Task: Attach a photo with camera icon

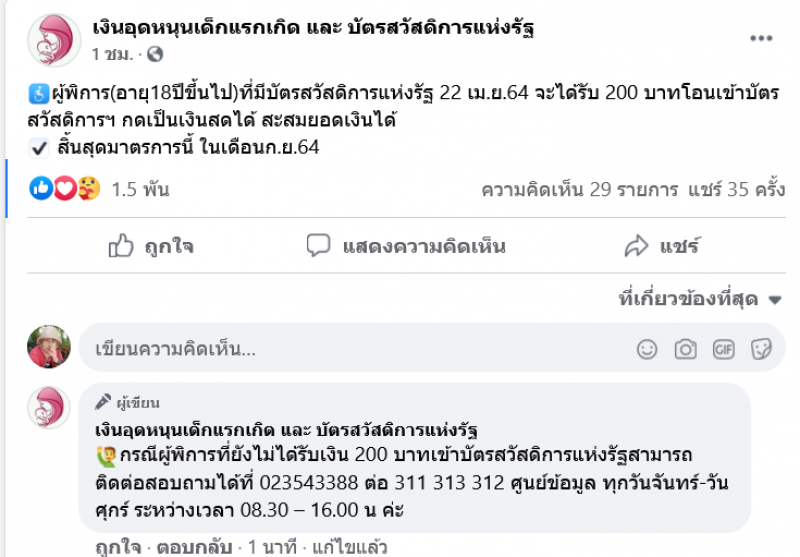Action: 685,349
